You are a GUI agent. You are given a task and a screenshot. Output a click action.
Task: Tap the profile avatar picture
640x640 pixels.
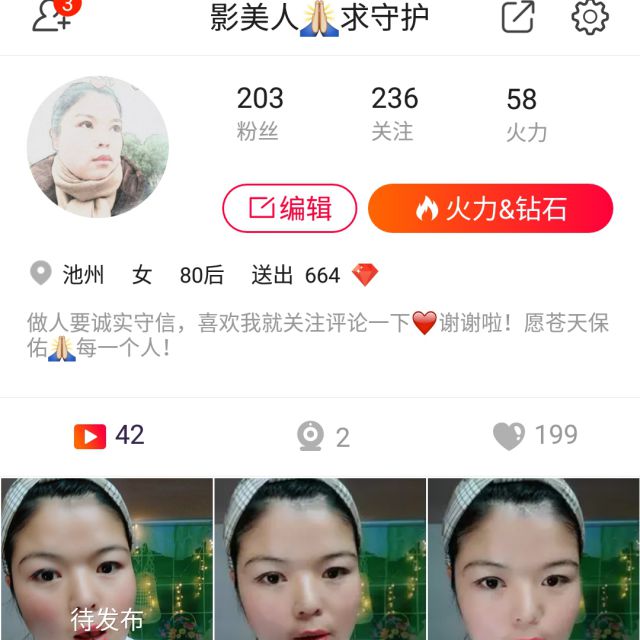97,147
